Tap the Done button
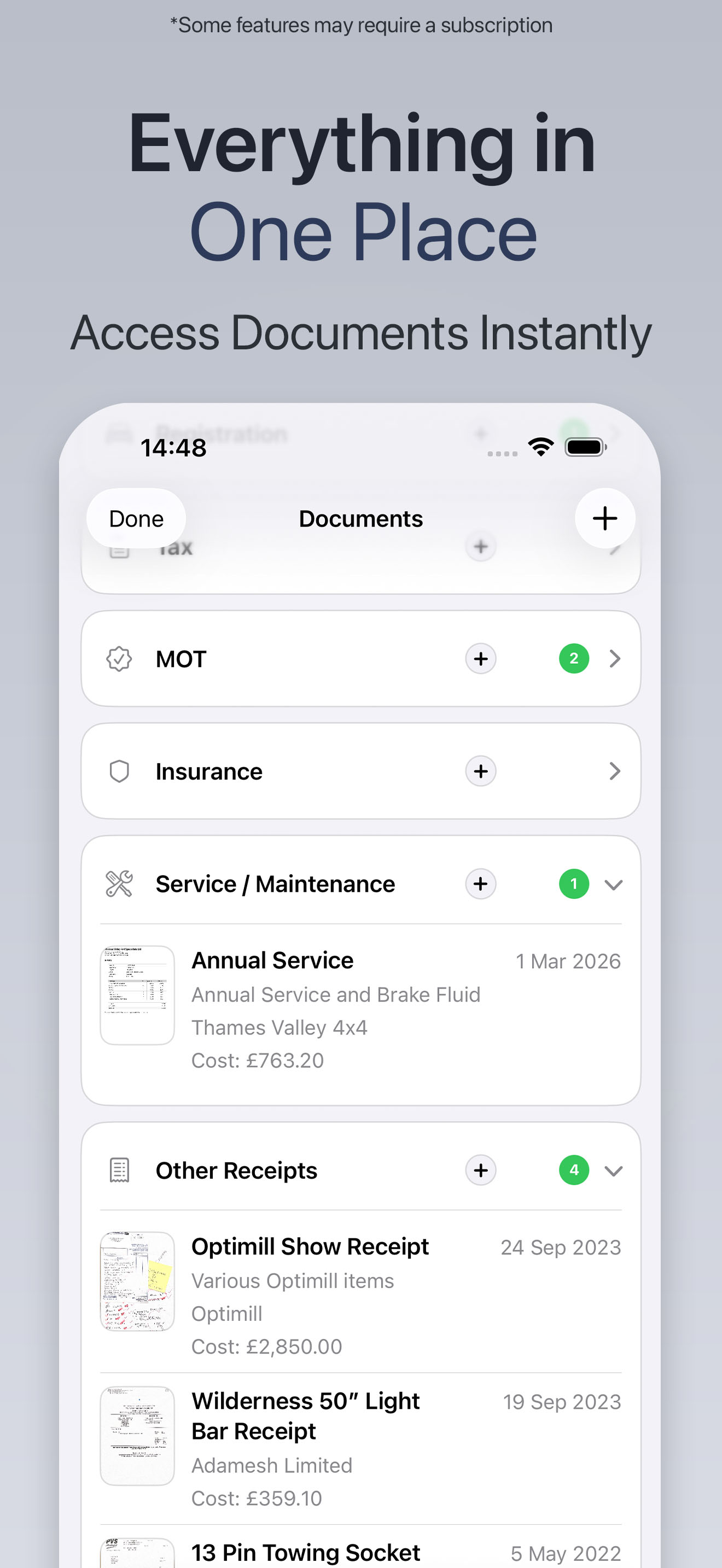The image size is (722, 1568). (x=136, y=518)
